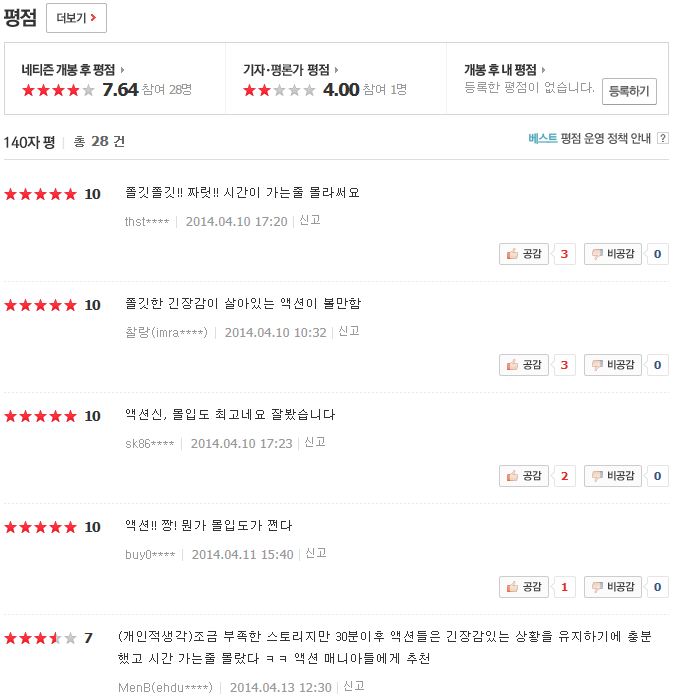
Task: Open the question mark help icon
Action: [663, 139]
